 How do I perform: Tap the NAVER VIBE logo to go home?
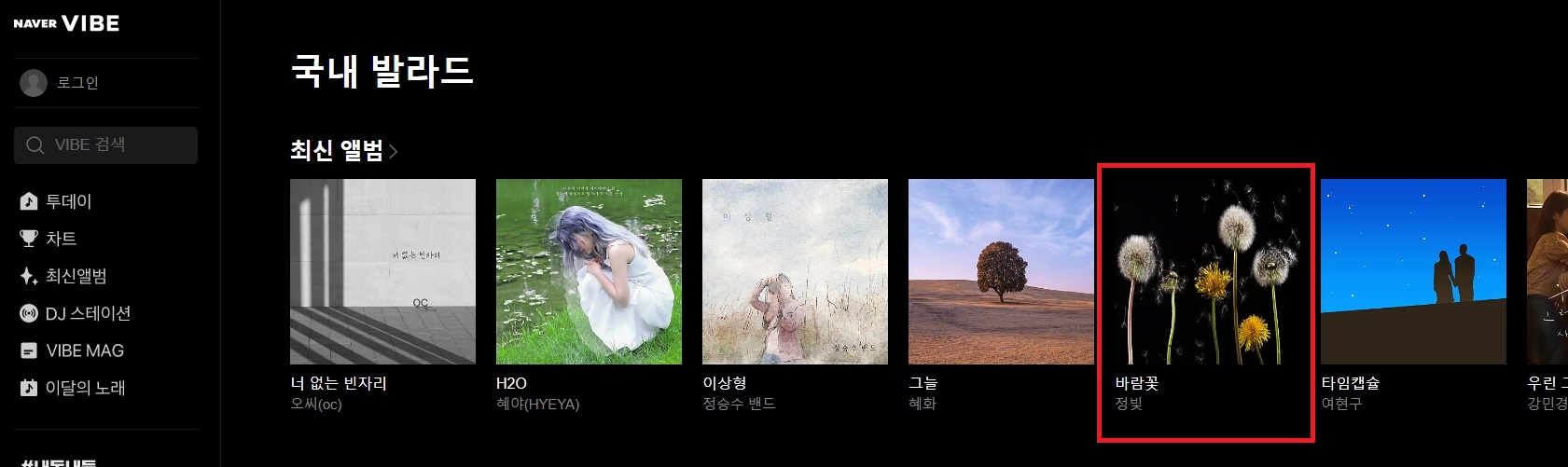tap(66, 23)
